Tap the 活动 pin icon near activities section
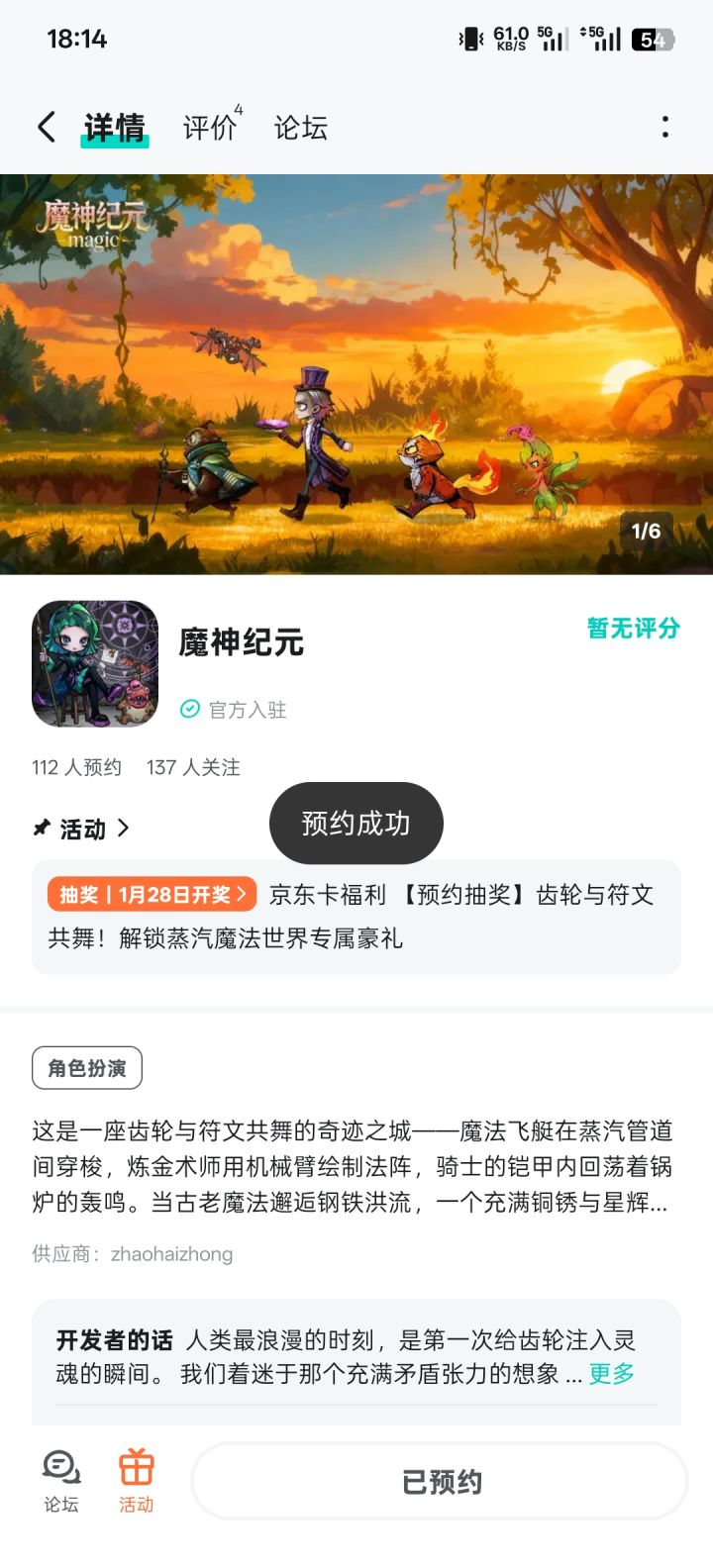The height and width of the screenshot is (1568, 713). coord(41,828)
